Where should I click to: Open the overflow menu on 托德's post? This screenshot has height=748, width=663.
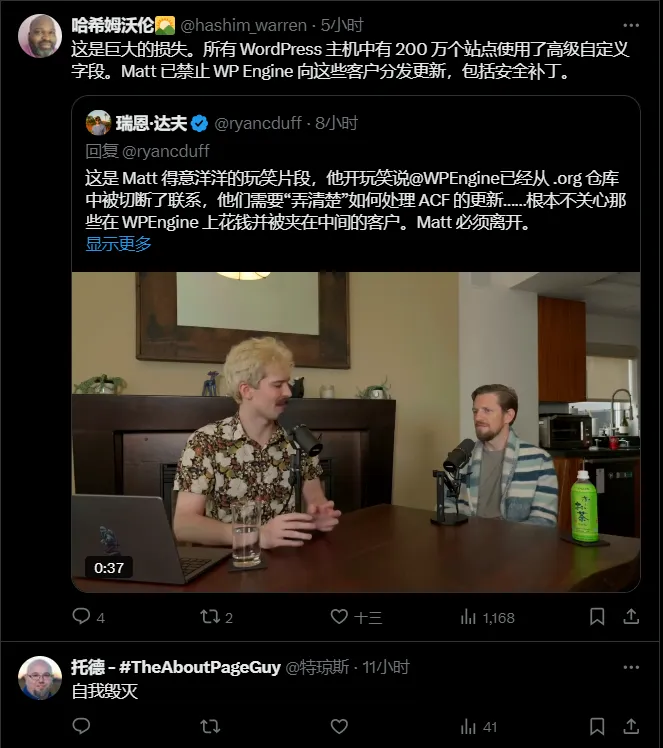pyautogui.click(x=631, y=667)
